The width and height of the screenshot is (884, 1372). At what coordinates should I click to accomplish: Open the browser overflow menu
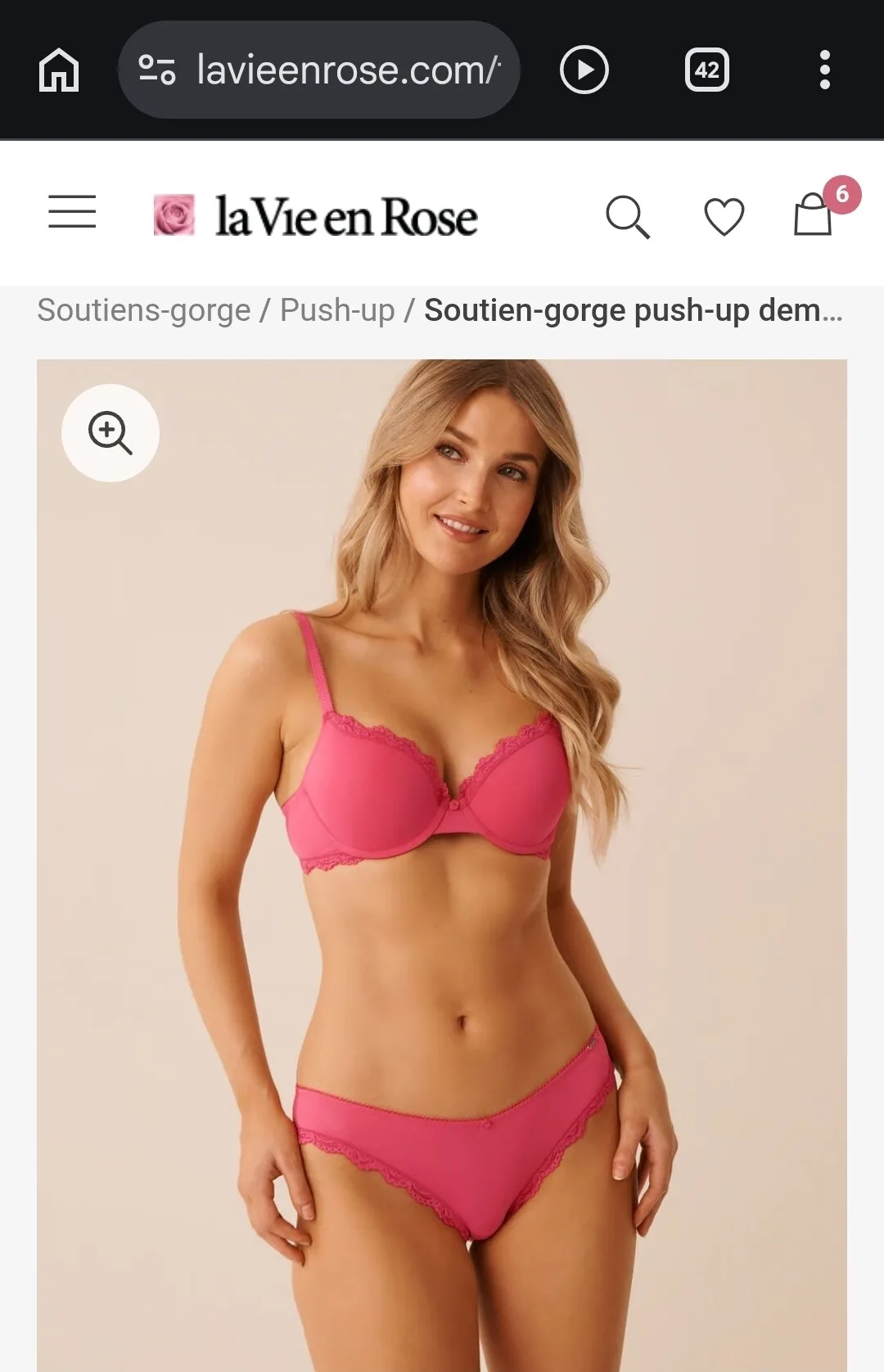[x=824, y=70]
